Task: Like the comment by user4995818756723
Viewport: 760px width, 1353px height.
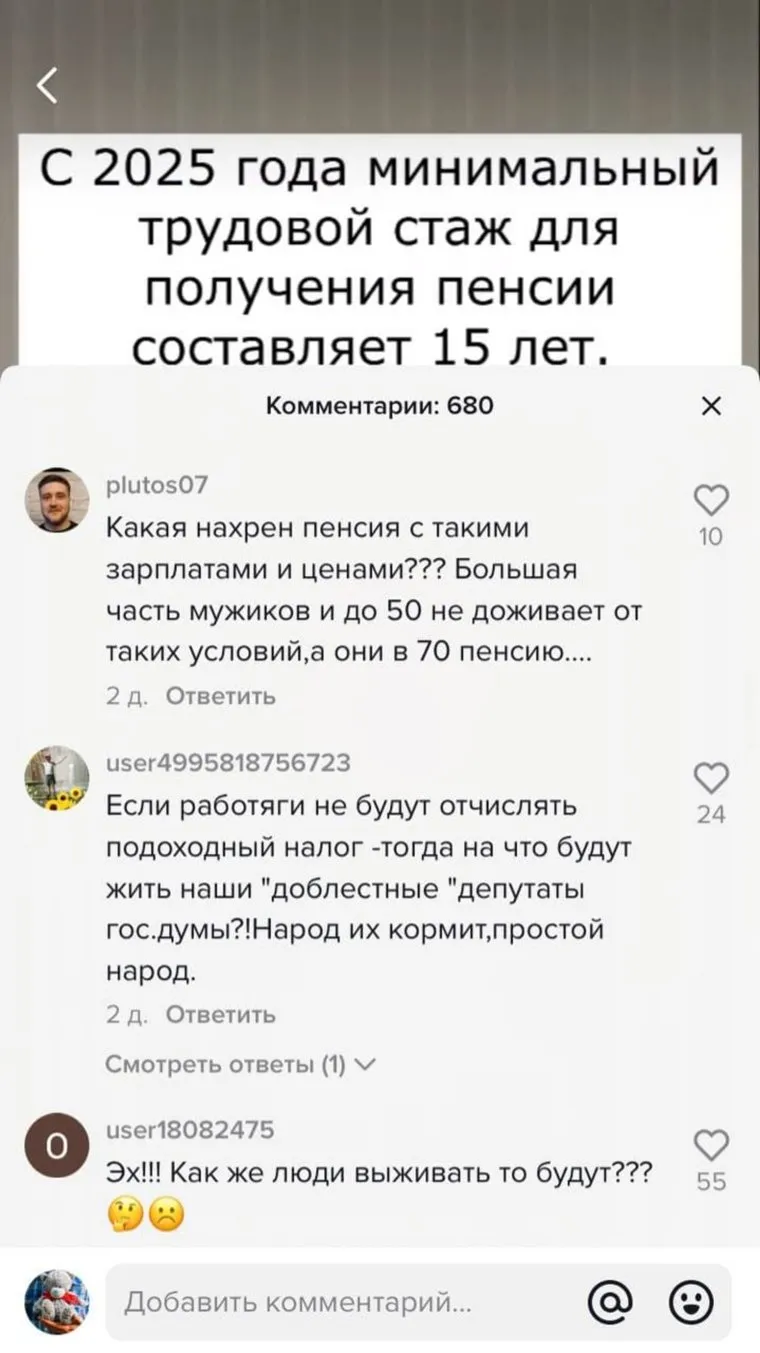Action: coord(710,777)
